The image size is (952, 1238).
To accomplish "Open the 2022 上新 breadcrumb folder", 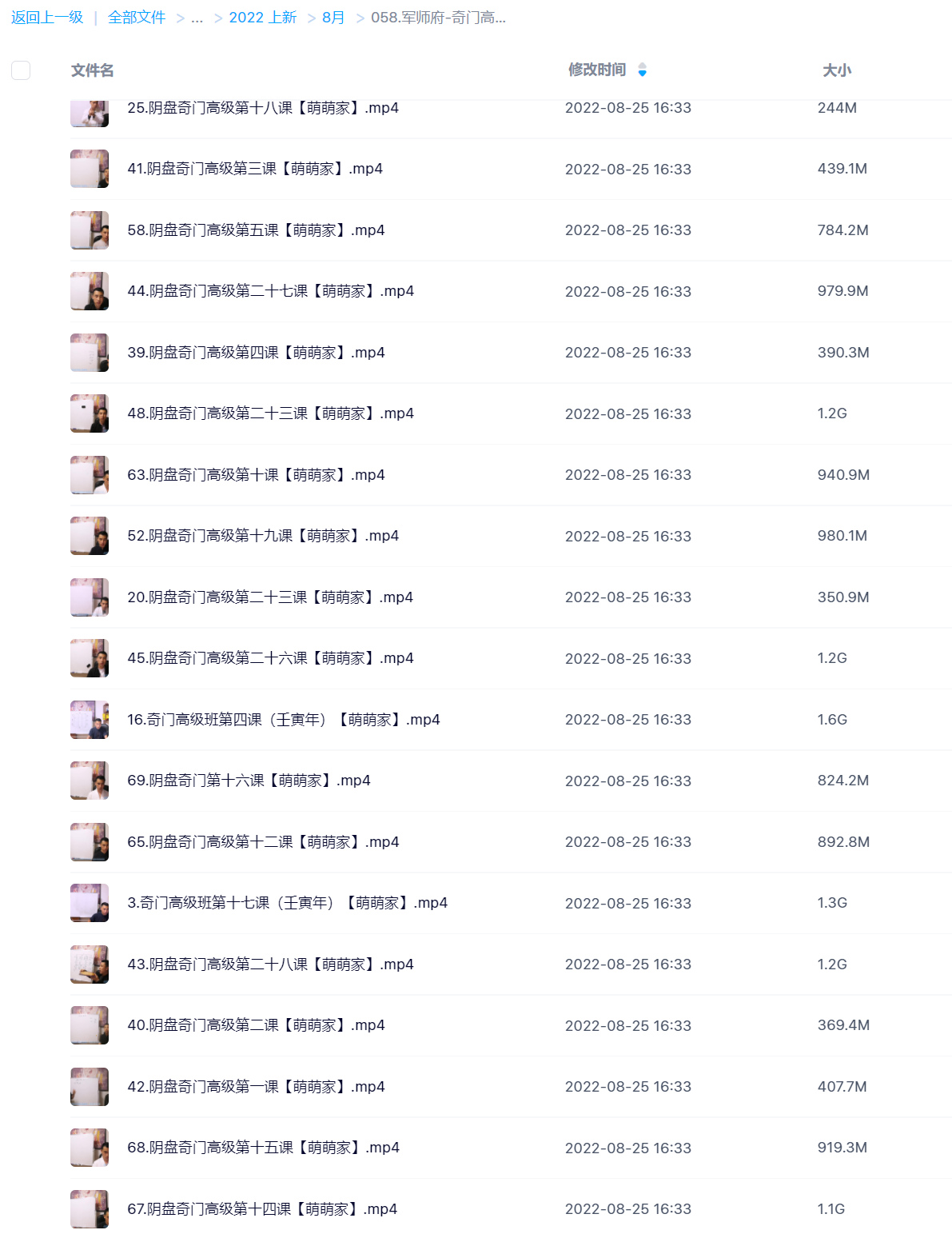I will point(262,18).
